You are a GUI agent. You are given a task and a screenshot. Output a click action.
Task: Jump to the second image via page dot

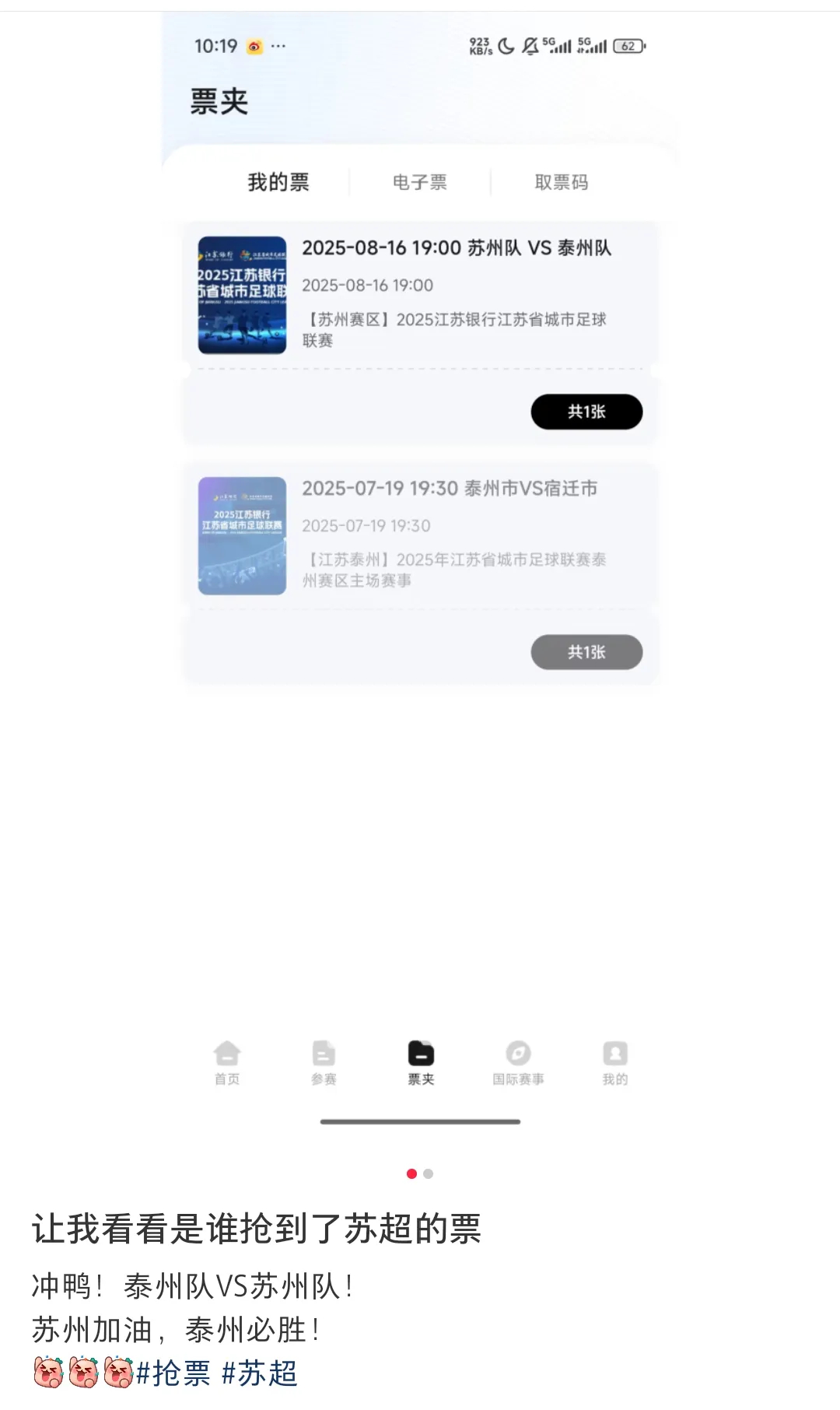point(429,1173)
